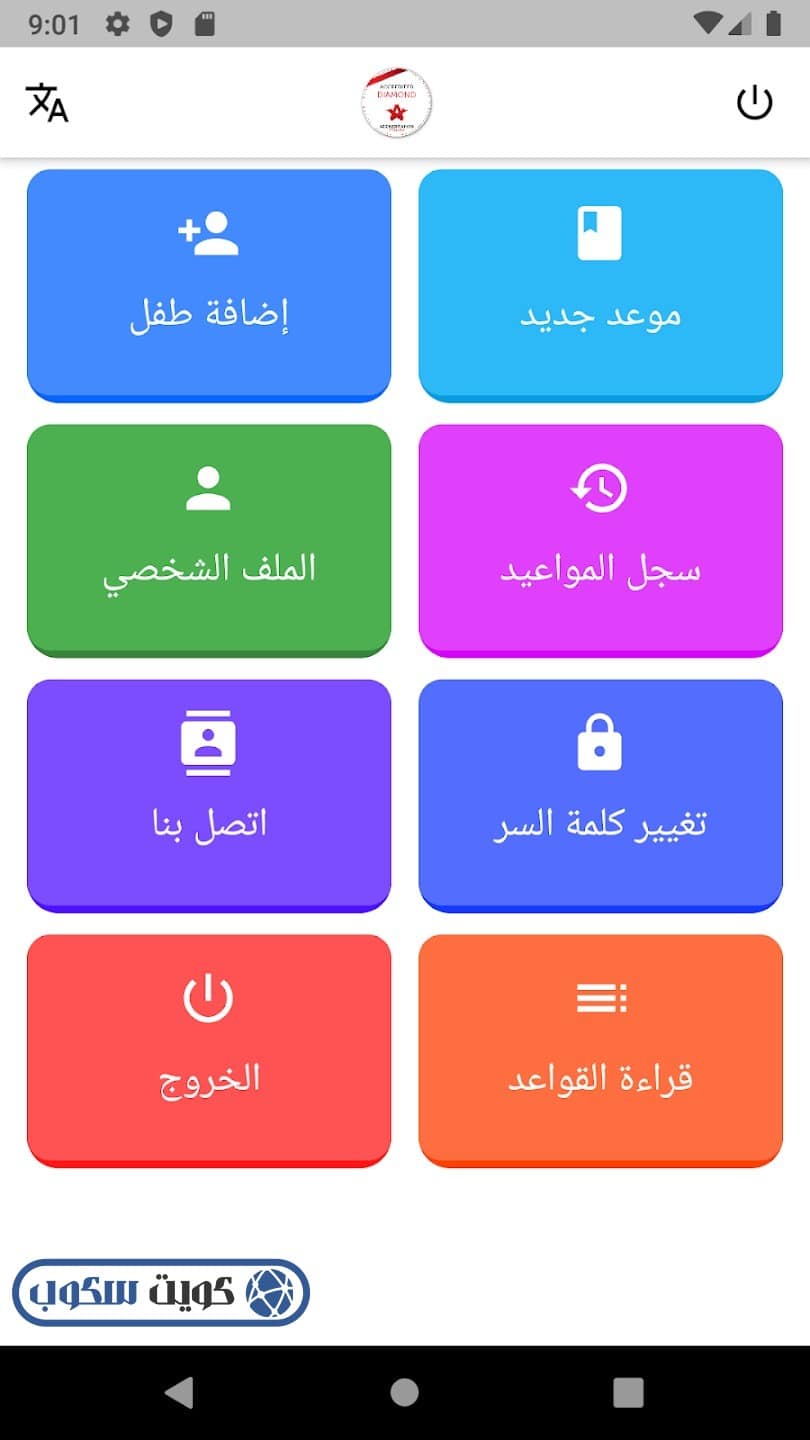This screenshot has width=810, height=1440.
Task: Select the person icon on the profile tile
Action: [208, 485]
